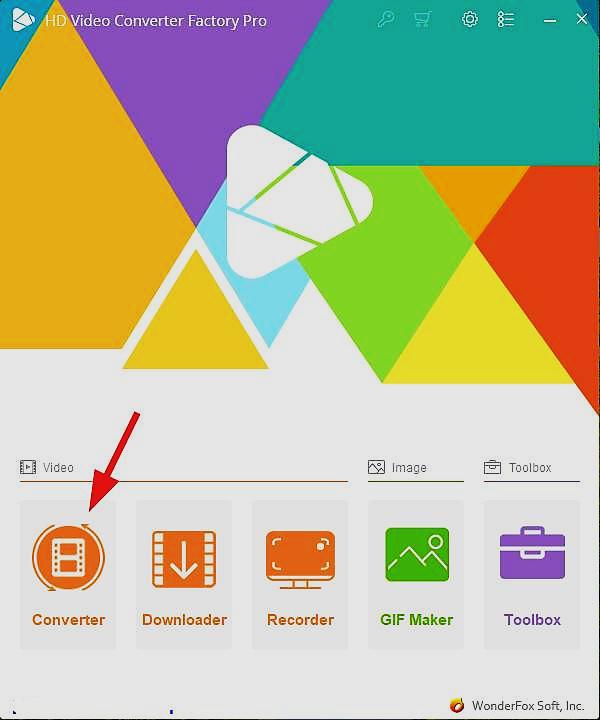This screenshot has height=720, width=600.
Task: Open settings via the gear icon
Action: point(470,19)
